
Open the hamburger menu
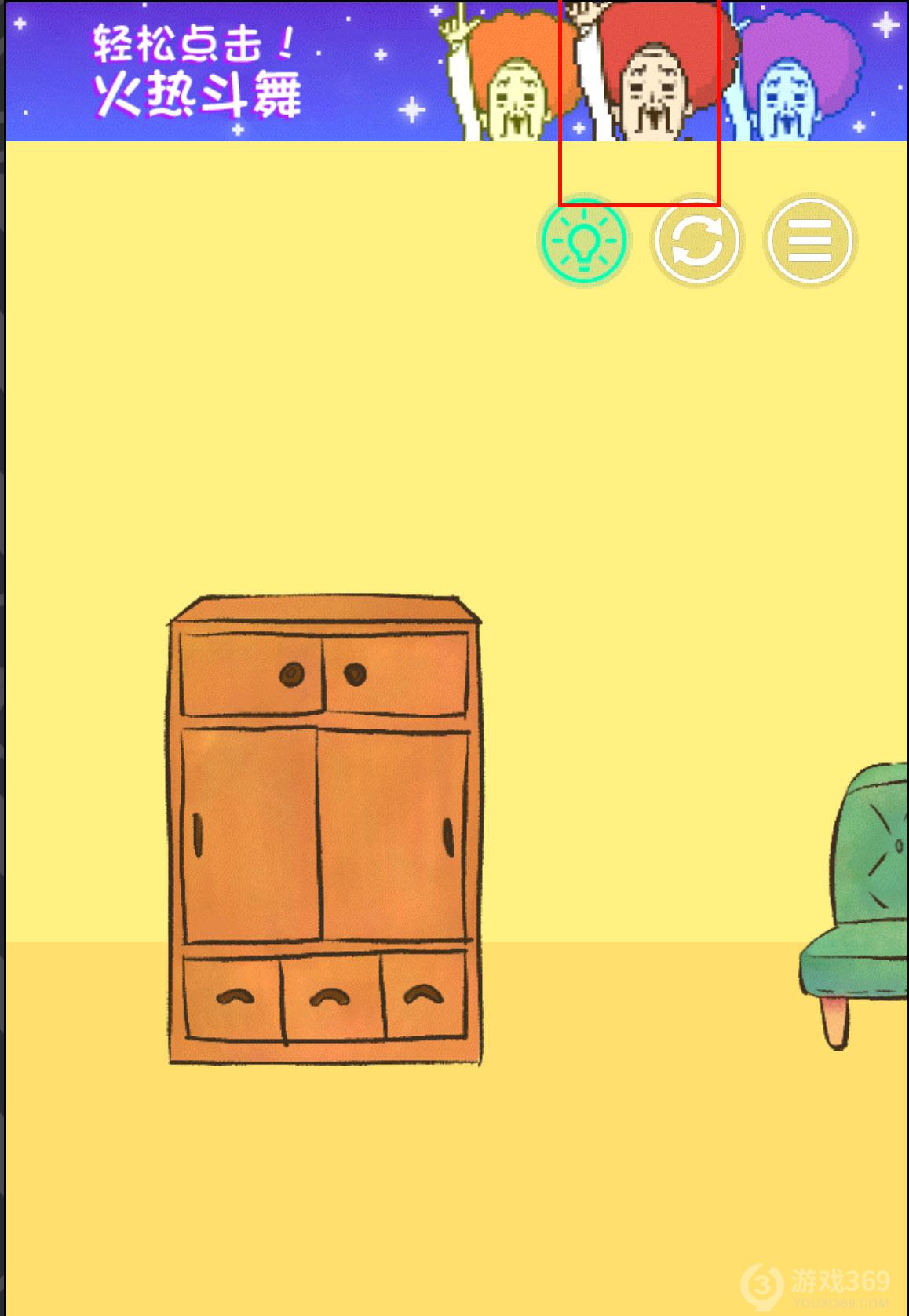click(809, 240)
